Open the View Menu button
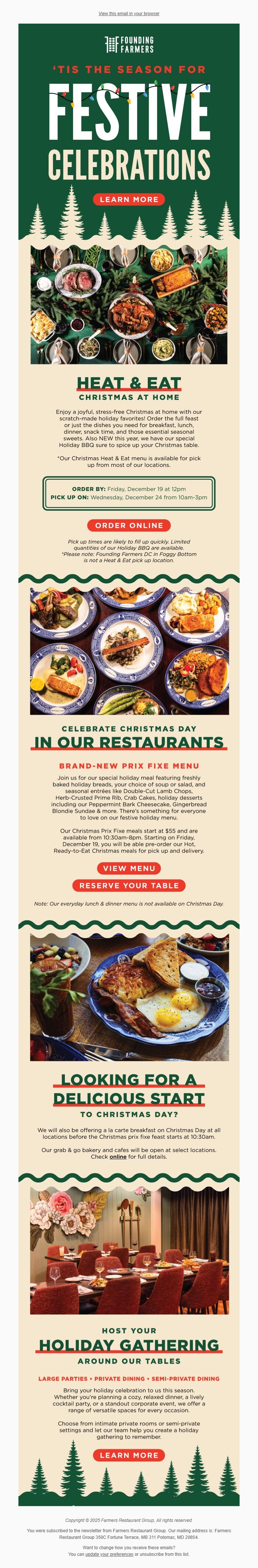Image resolution: width=258 pixels, height=1568 pixels. point(129,868)
